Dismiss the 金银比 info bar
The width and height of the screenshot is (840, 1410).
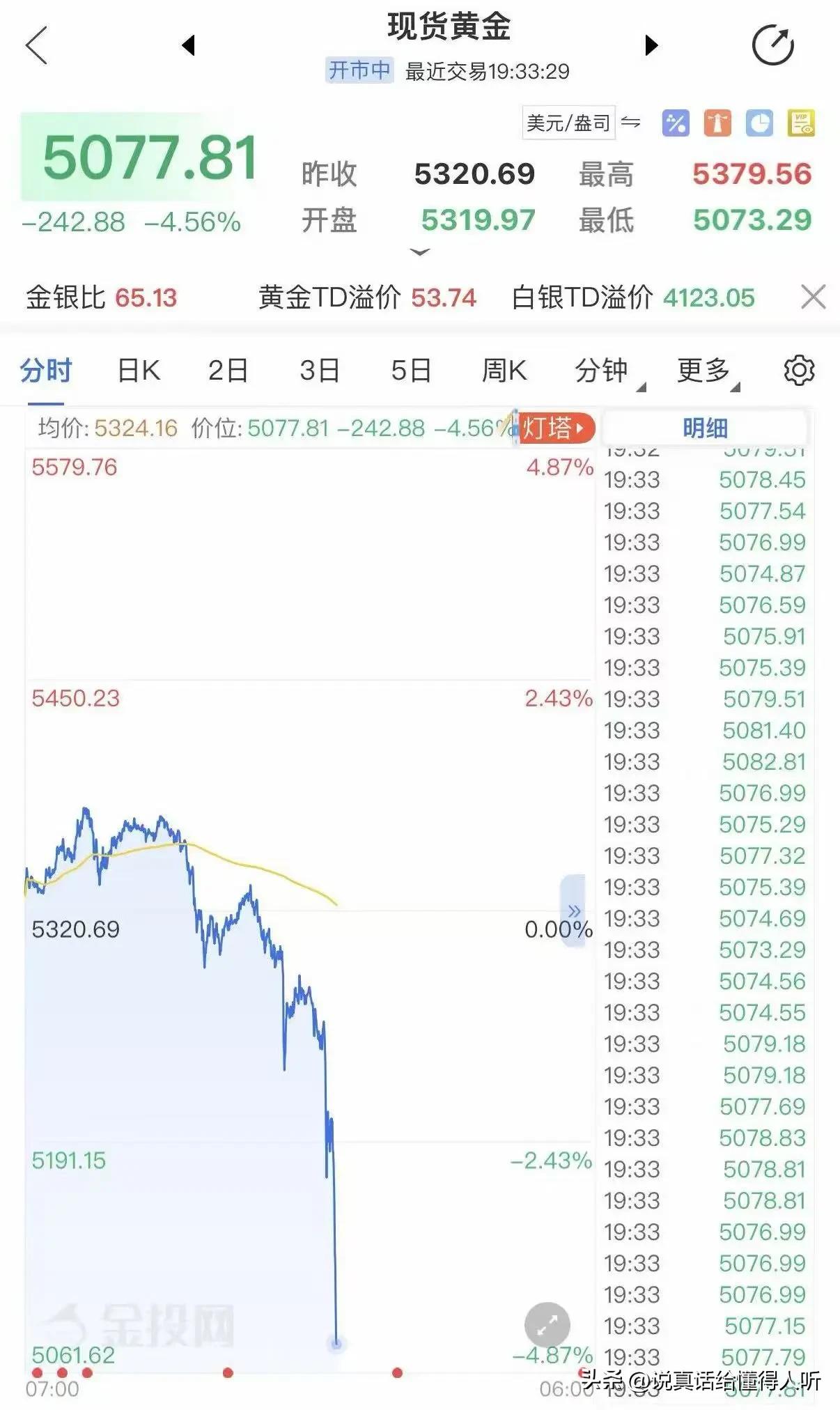pos(812,297)
